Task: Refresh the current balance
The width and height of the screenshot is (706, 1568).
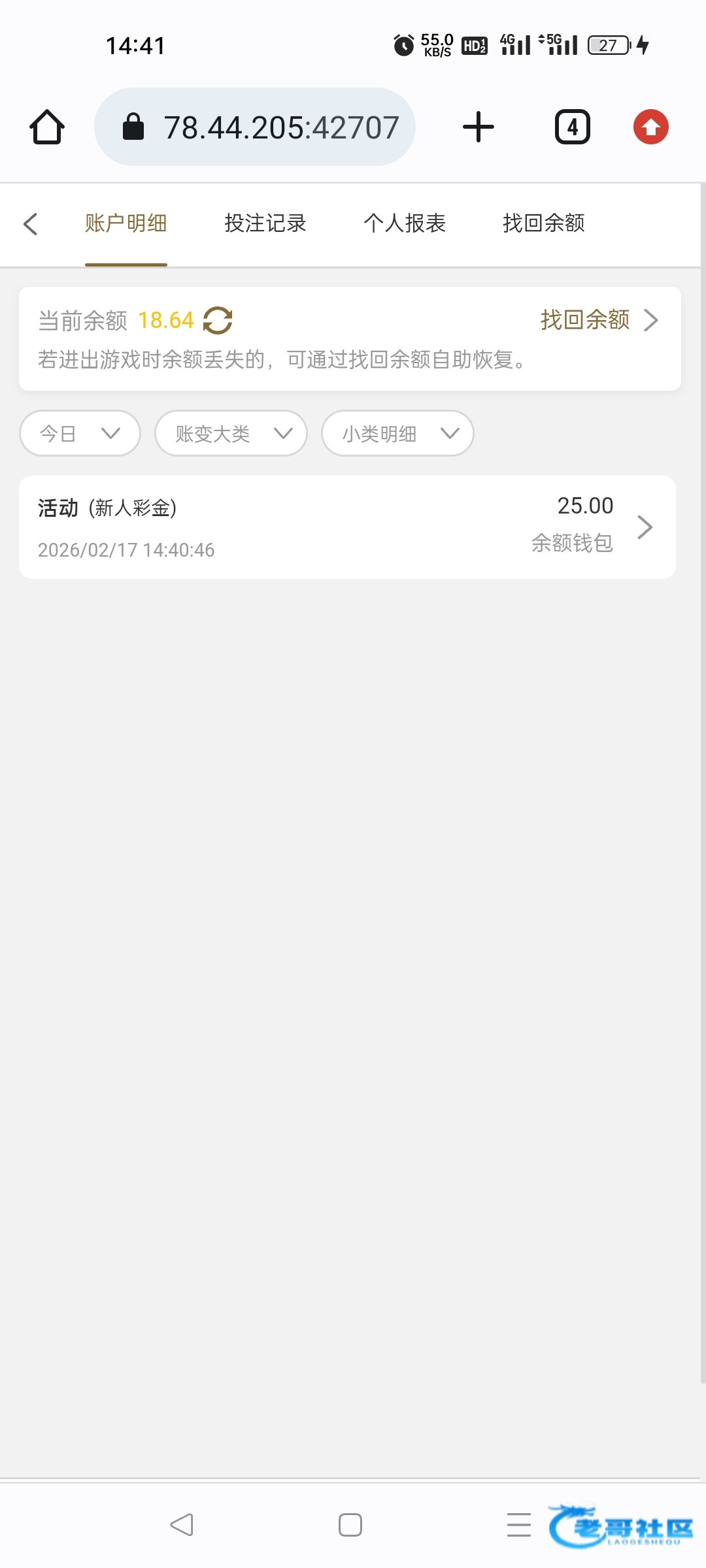Action: pos(218,321)
